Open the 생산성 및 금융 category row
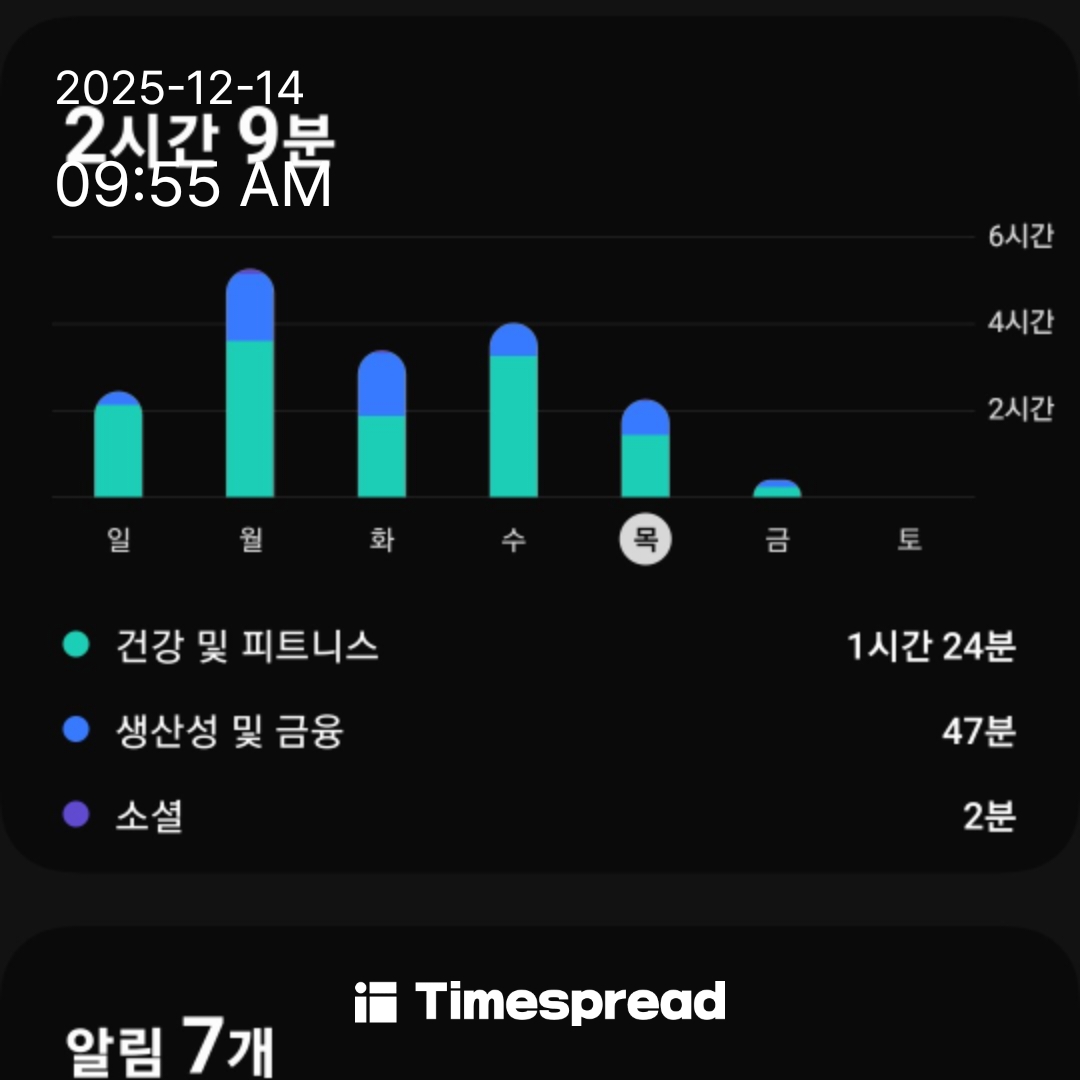 pos(539,731)
